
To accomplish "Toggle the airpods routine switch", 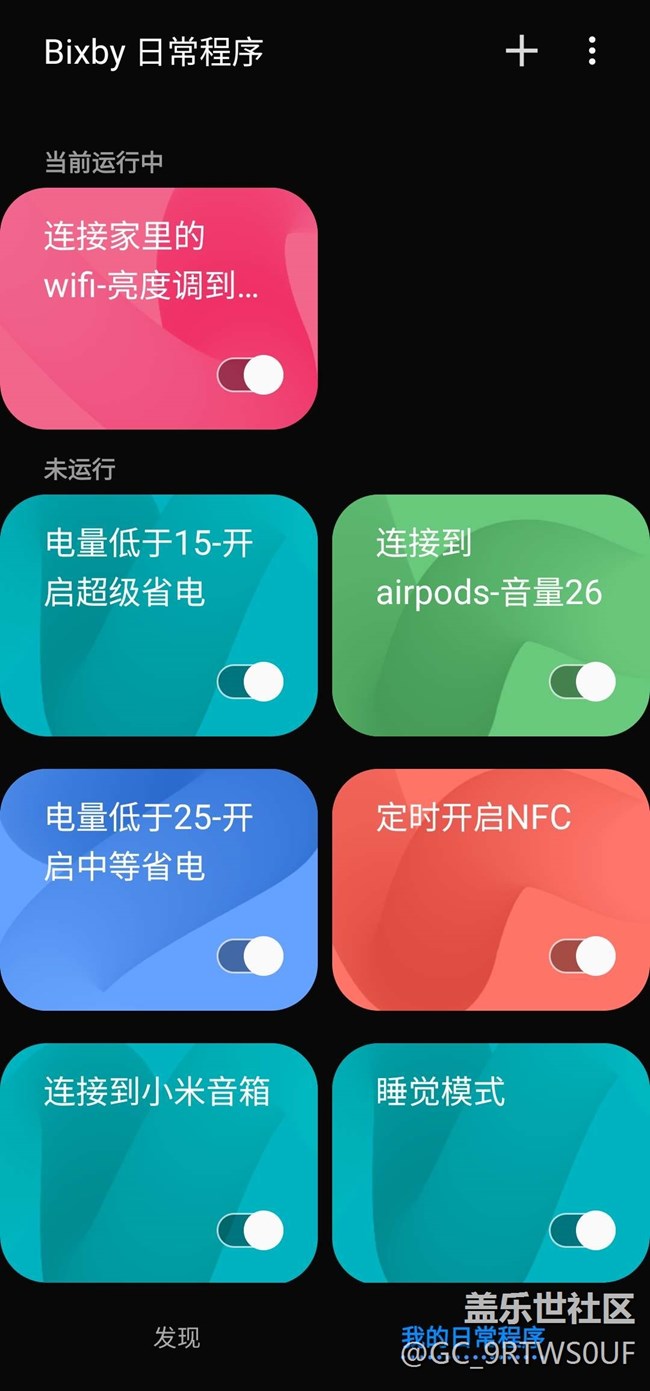I will coord(582,682).
